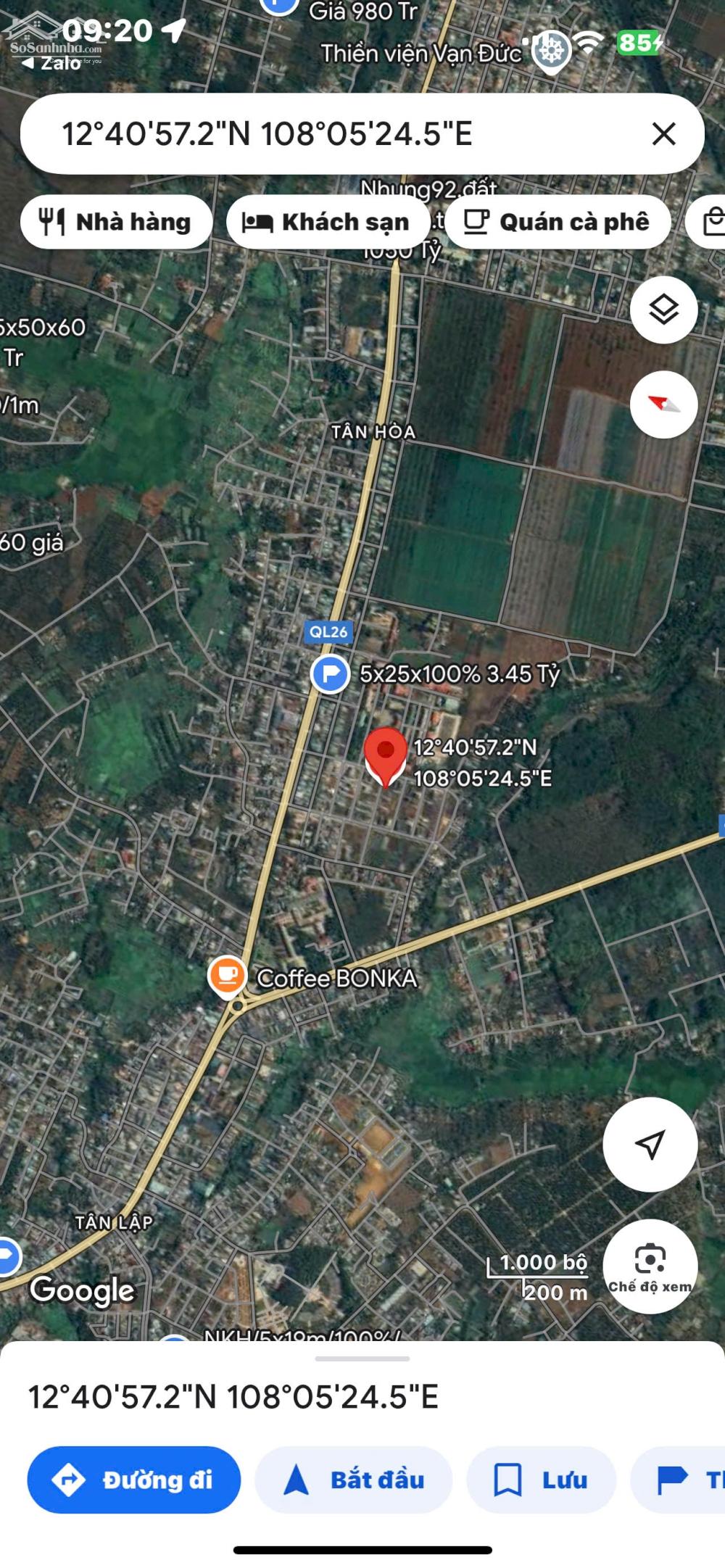Tap the 5x25x100% 3.45 Tỷ pin
This screenshot has height=1568, width=725.
tap(330, 673)
